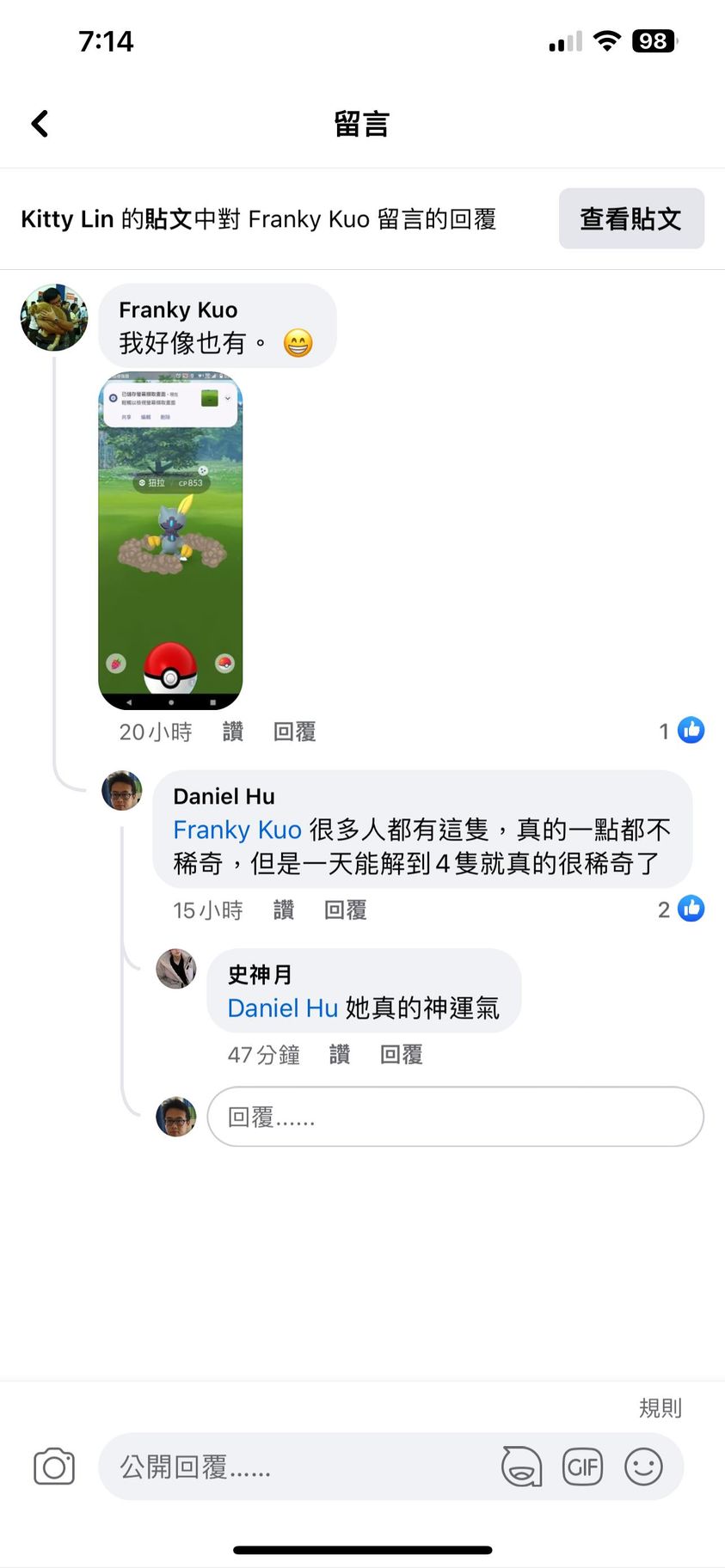725x1568 pixels.
Task: Open the Franky Kuo mention link in Daniel Hu's reply
Action: [x=237, y=830]
